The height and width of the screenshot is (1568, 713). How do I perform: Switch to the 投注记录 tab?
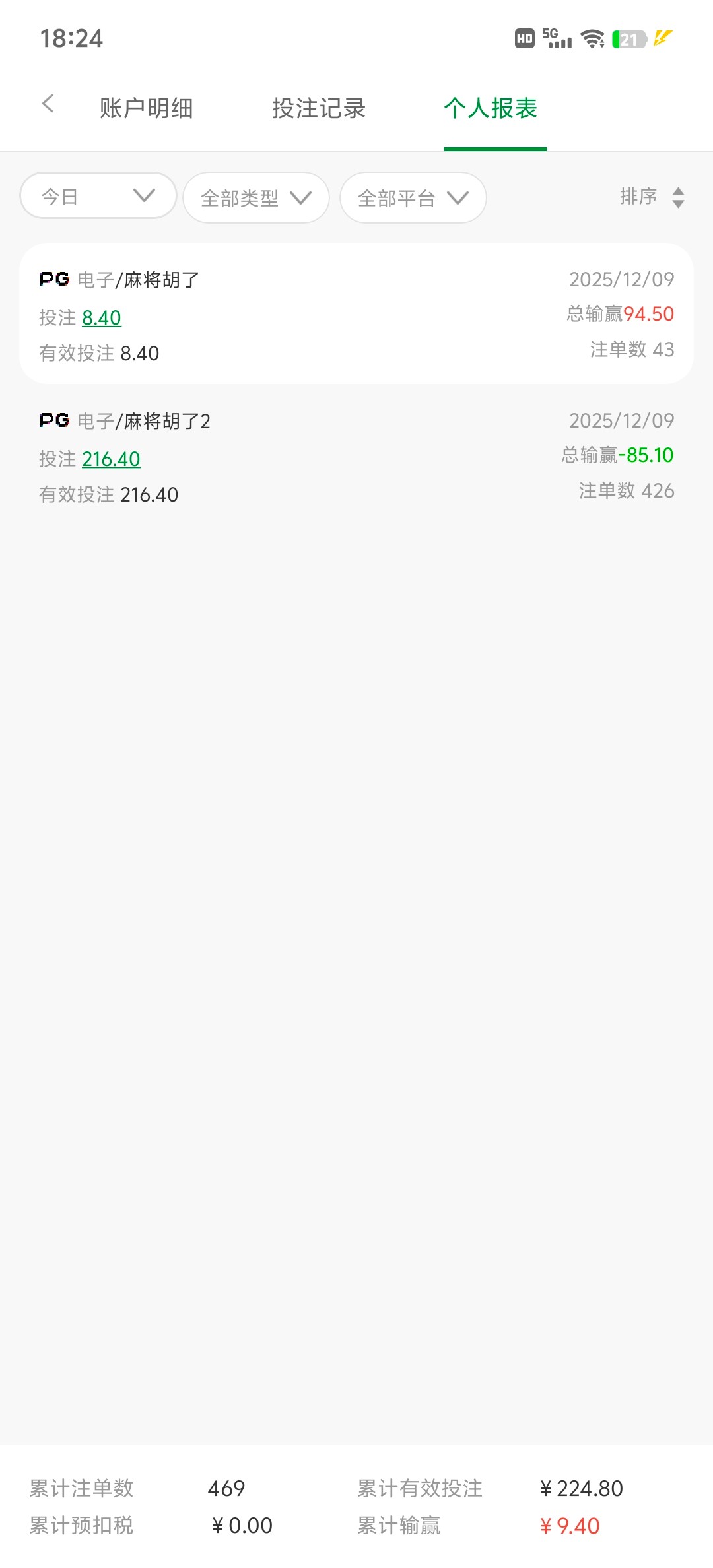pyautogui.click(x=319, y=108)
